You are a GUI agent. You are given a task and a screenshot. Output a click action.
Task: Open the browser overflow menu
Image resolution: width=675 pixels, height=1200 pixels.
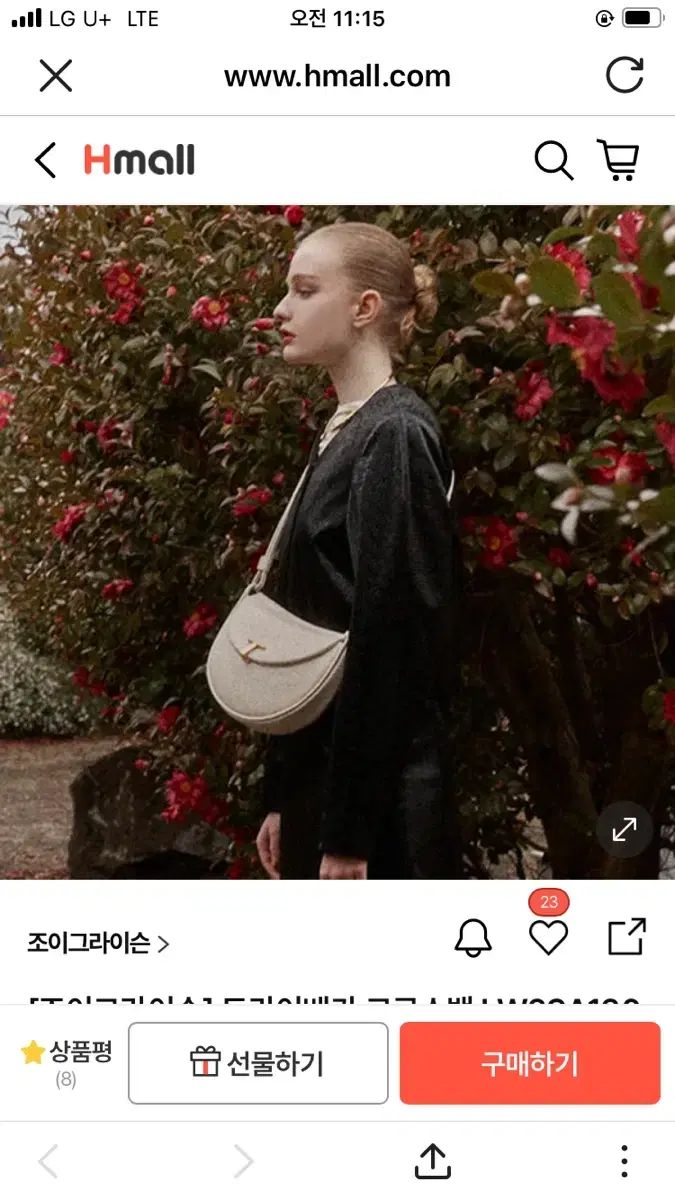click(624, 1161)
